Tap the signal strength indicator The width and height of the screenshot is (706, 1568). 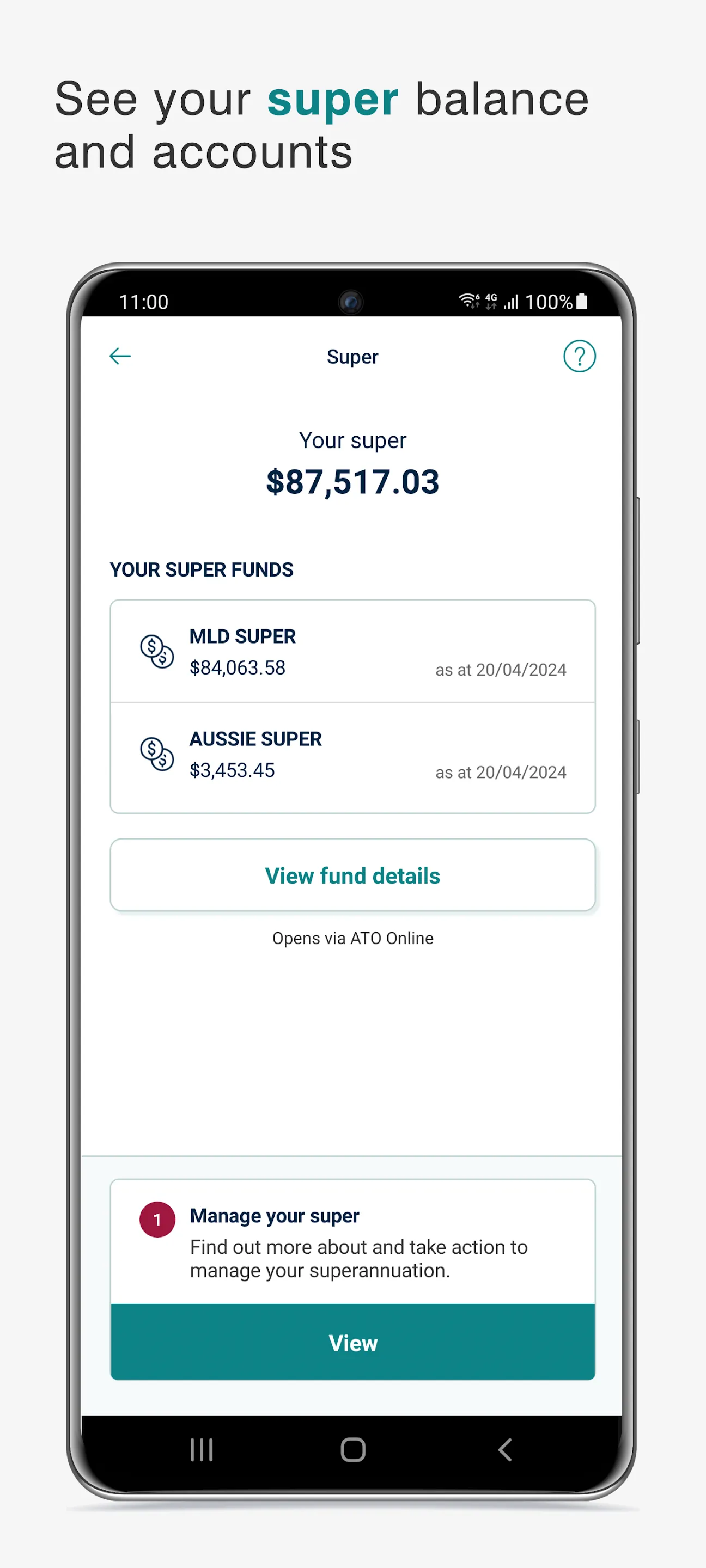pos(510,301)
